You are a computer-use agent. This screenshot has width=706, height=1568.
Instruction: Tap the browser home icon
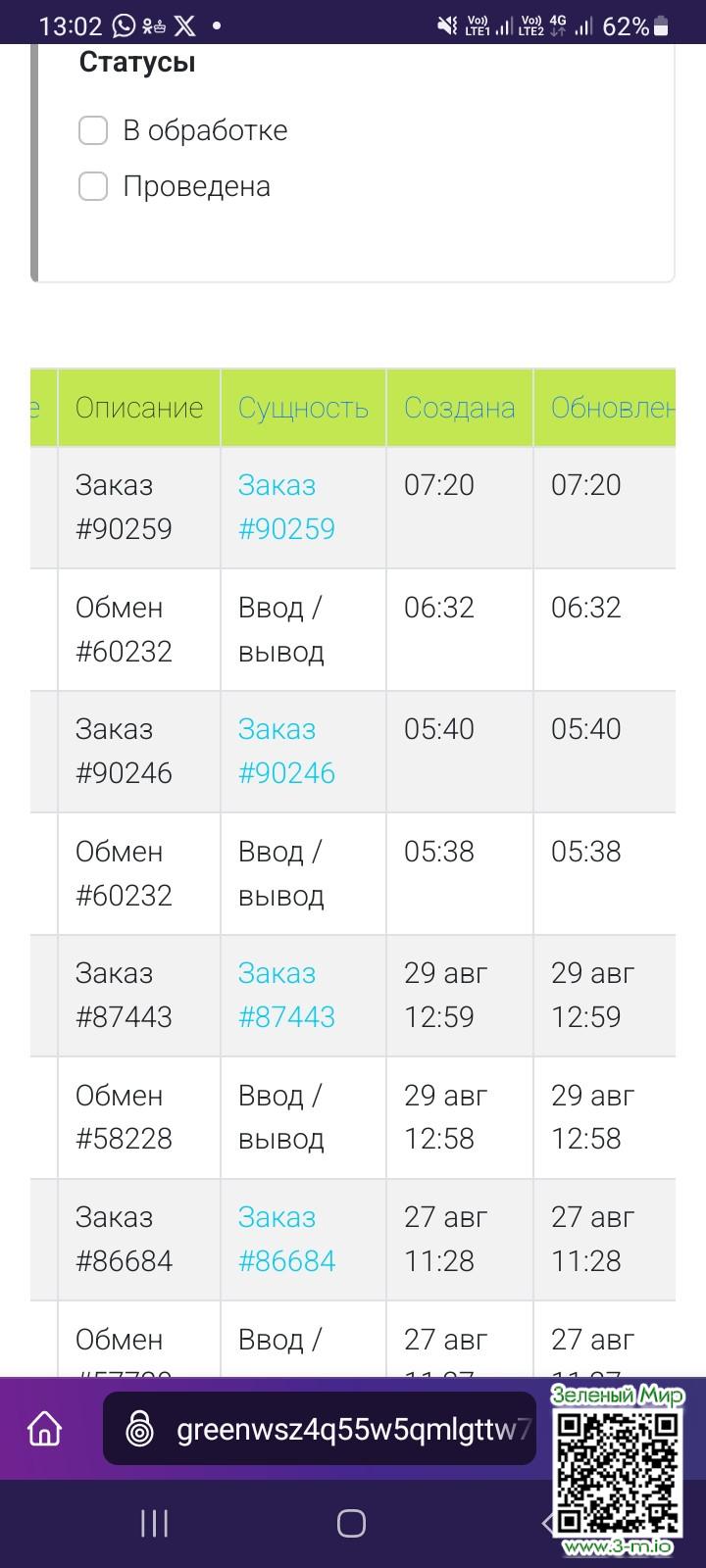coord(45,1429)
